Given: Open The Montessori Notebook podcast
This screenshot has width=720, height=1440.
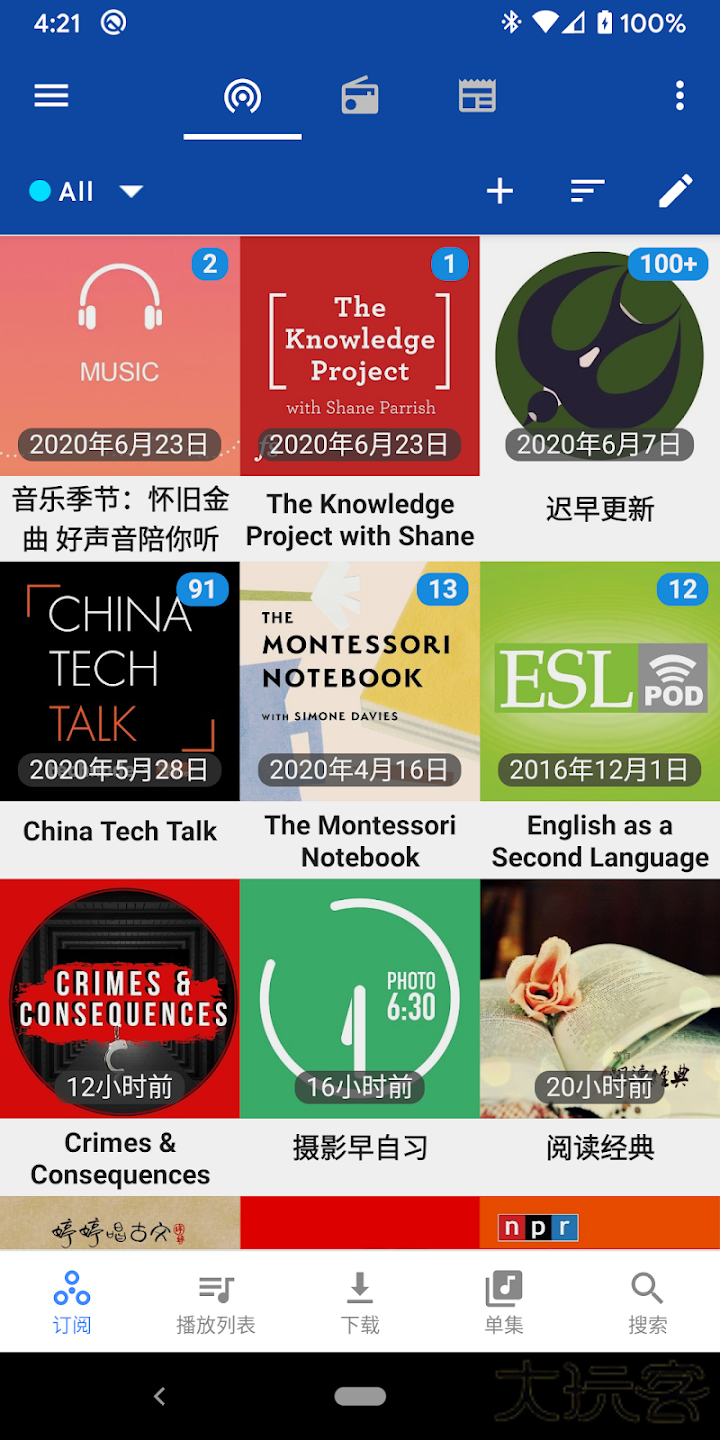Looking at the screenshot, I should point(360,682).
